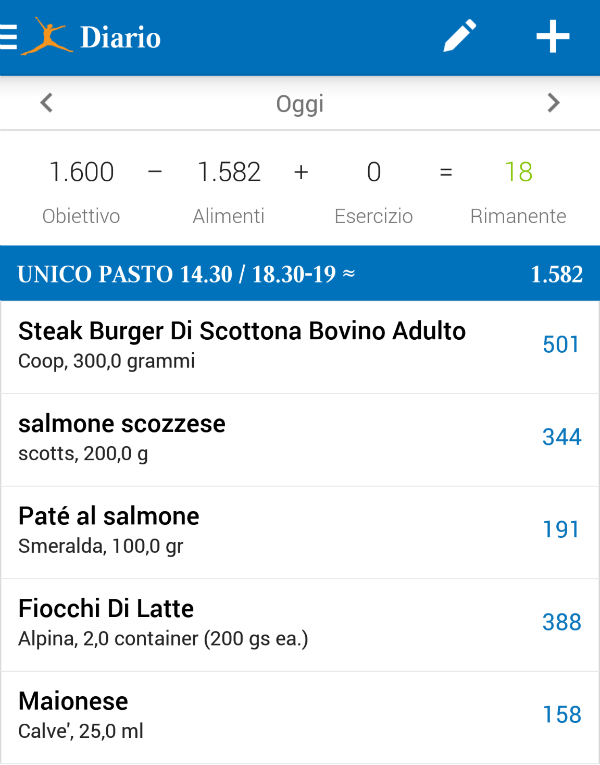
Task: Open the navigation drawer menu
Action: [9, 38]
